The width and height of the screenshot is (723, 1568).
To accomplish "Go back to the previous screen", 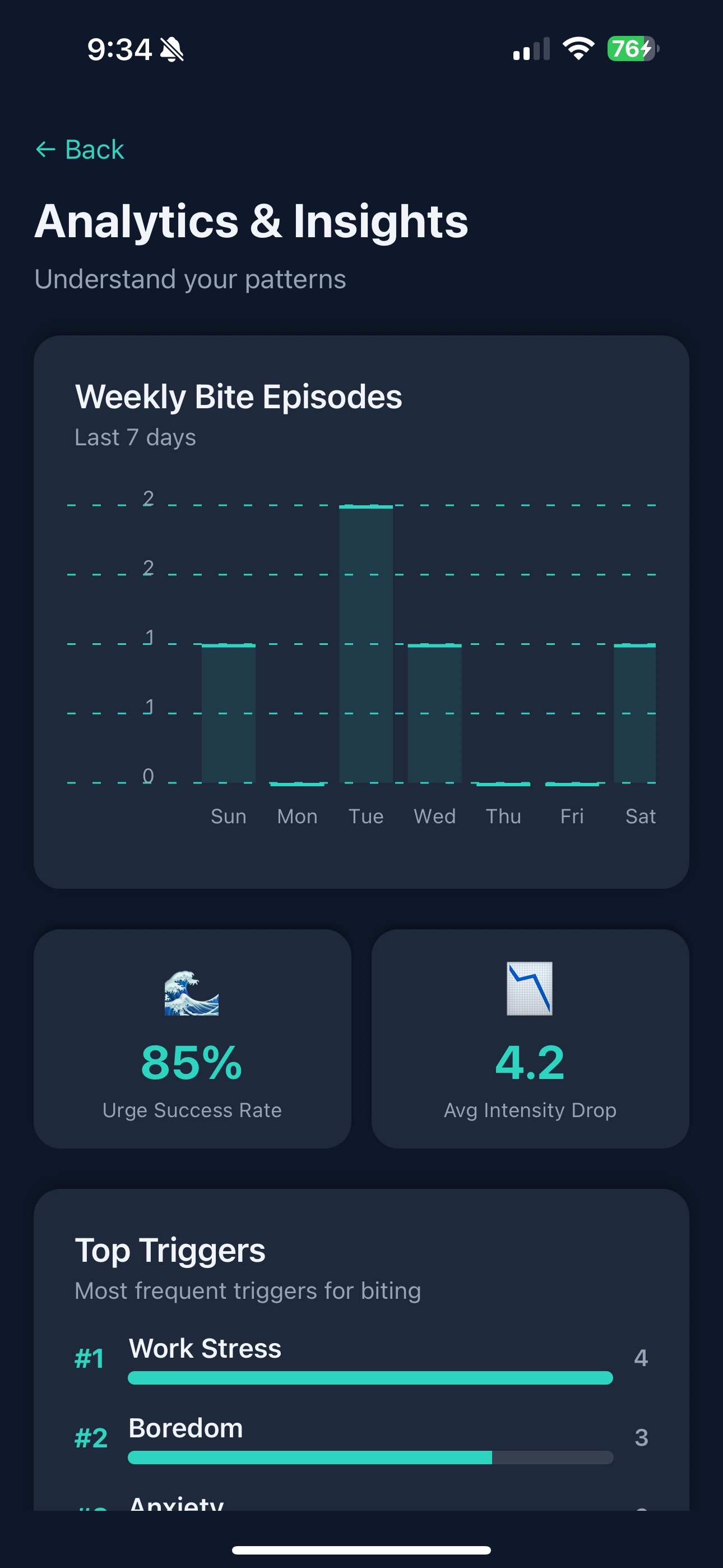I will [80, 149].
